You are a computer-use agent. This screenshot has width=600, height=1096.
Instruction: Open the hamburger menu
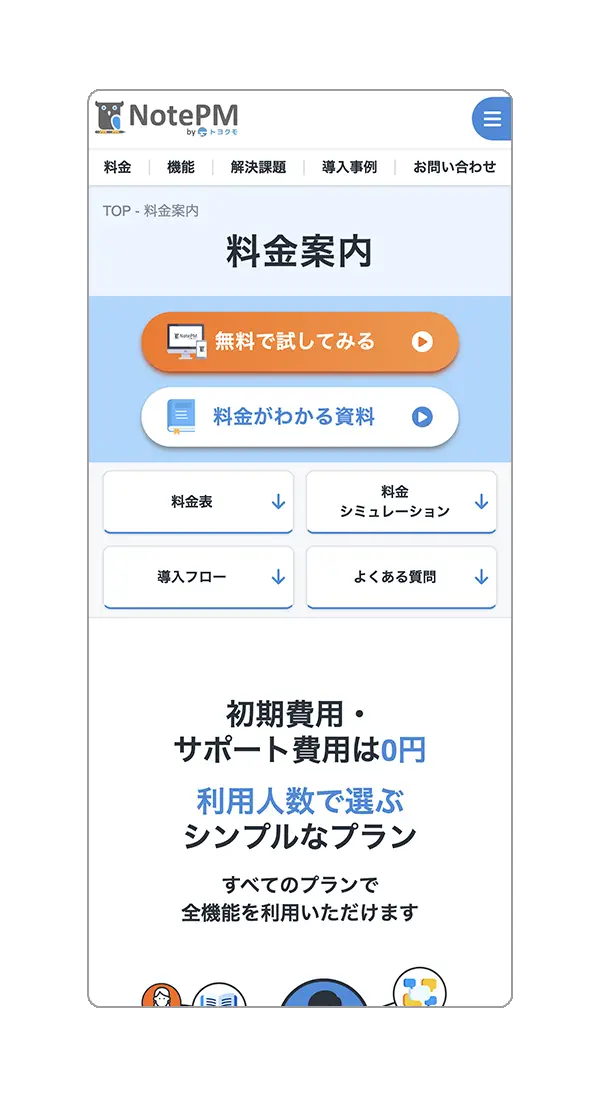pyautogui.click(x=491, y=120)
